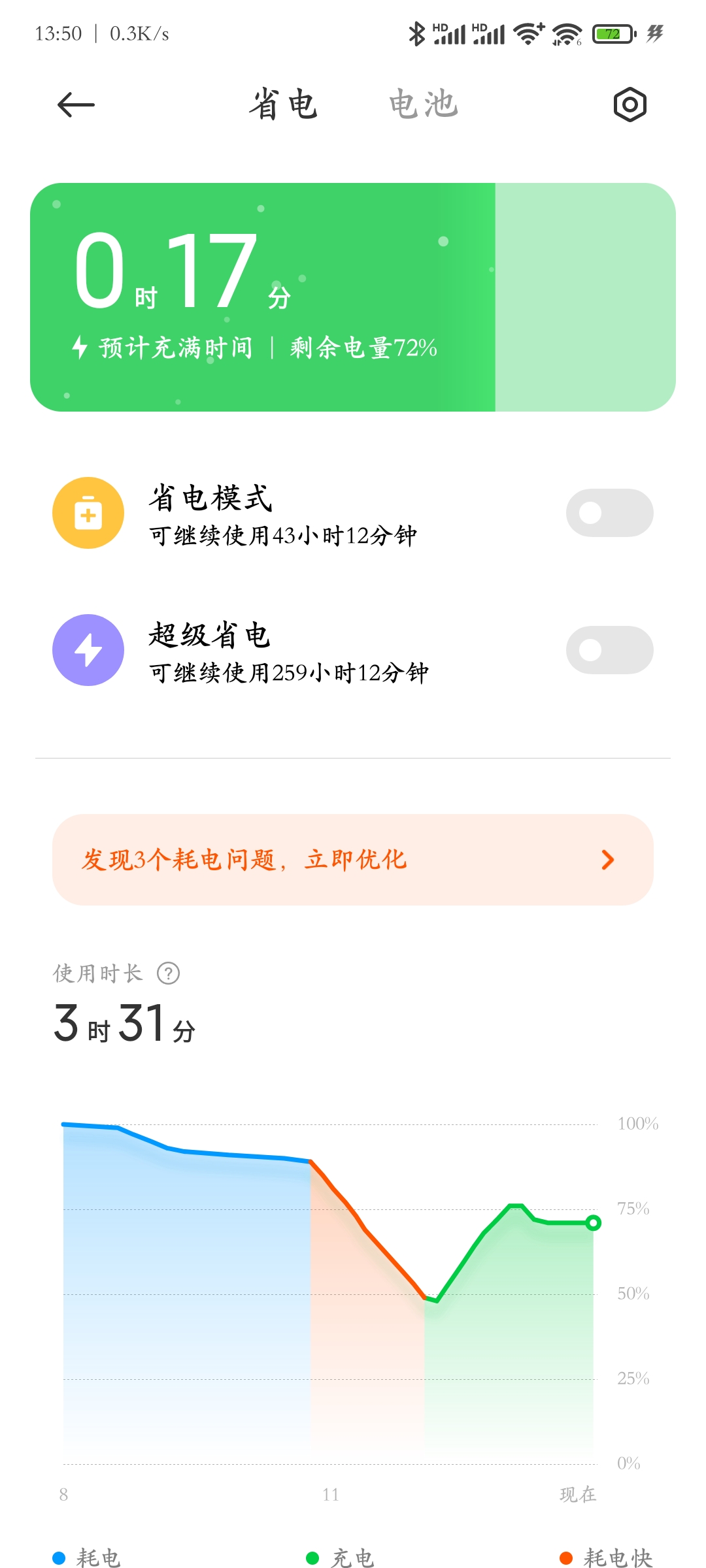Turn on the 超级省电 switch

coord(609,650)
